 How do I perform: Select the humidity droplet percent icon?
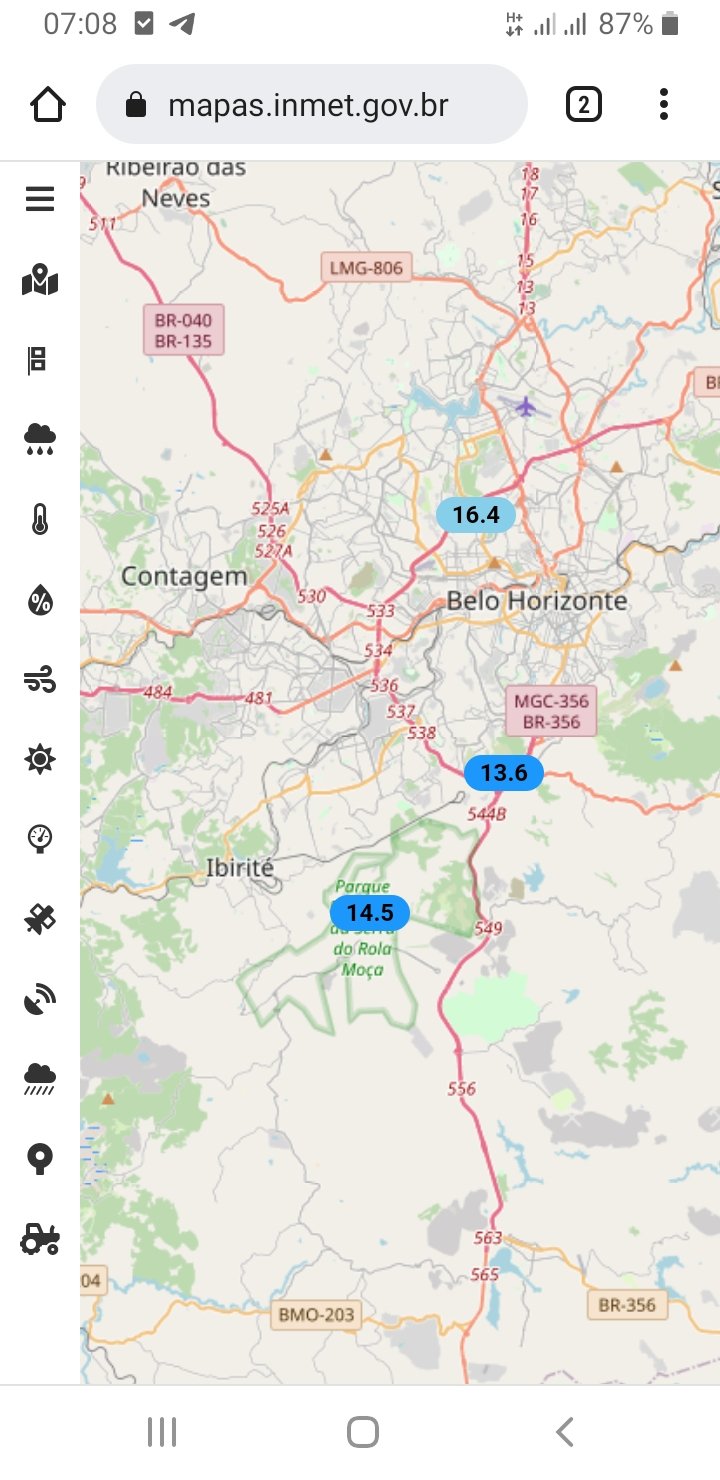(x=40, y=600)
